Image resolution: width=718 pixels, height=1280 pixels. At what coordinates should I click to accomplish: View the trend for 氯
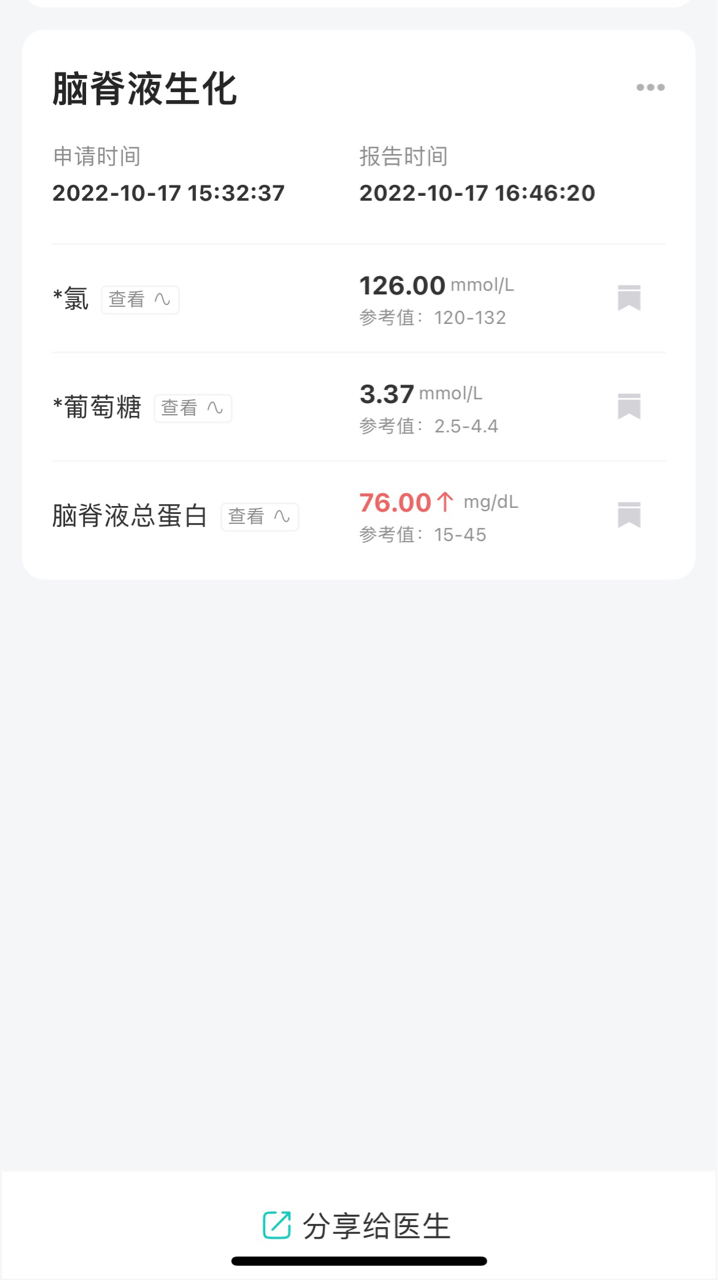140,299
